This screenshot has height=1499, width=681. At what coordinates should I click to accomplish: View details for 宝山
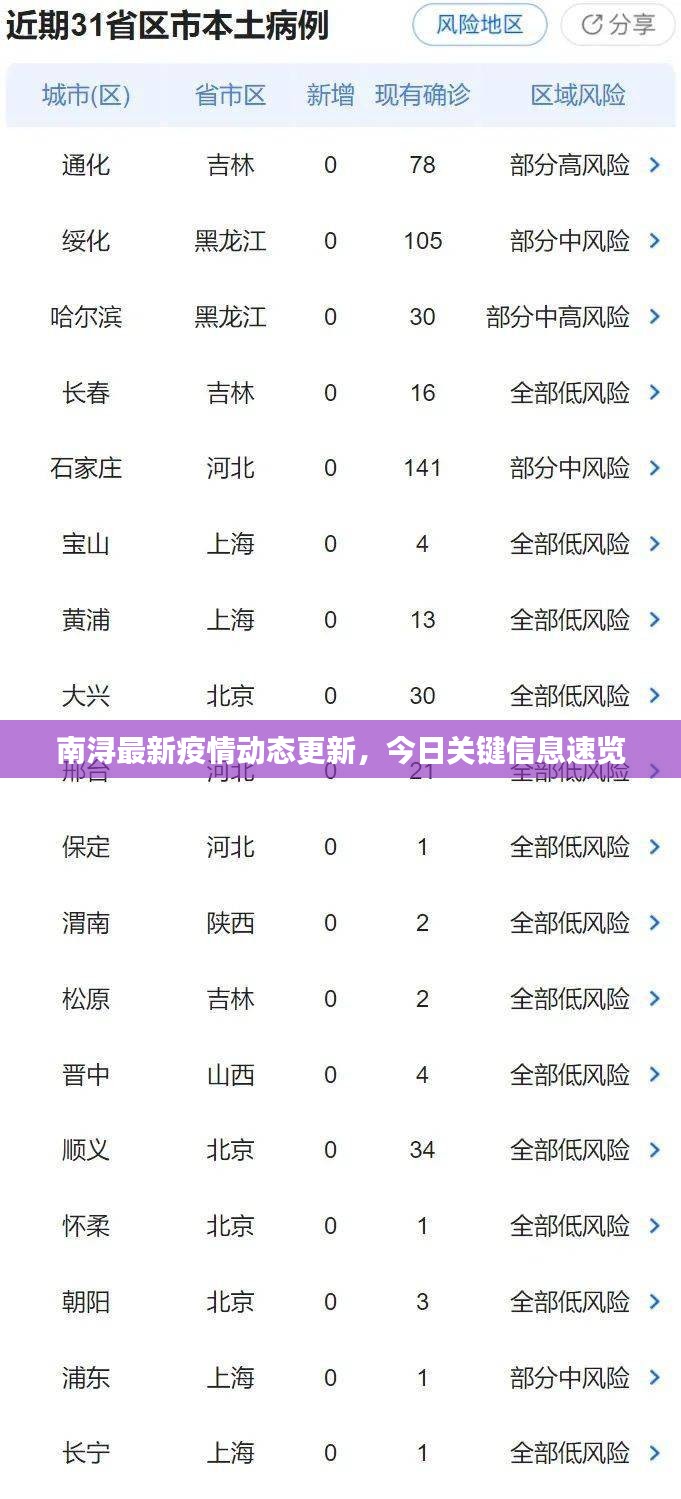pyautogui.click(x=655, y=544)
